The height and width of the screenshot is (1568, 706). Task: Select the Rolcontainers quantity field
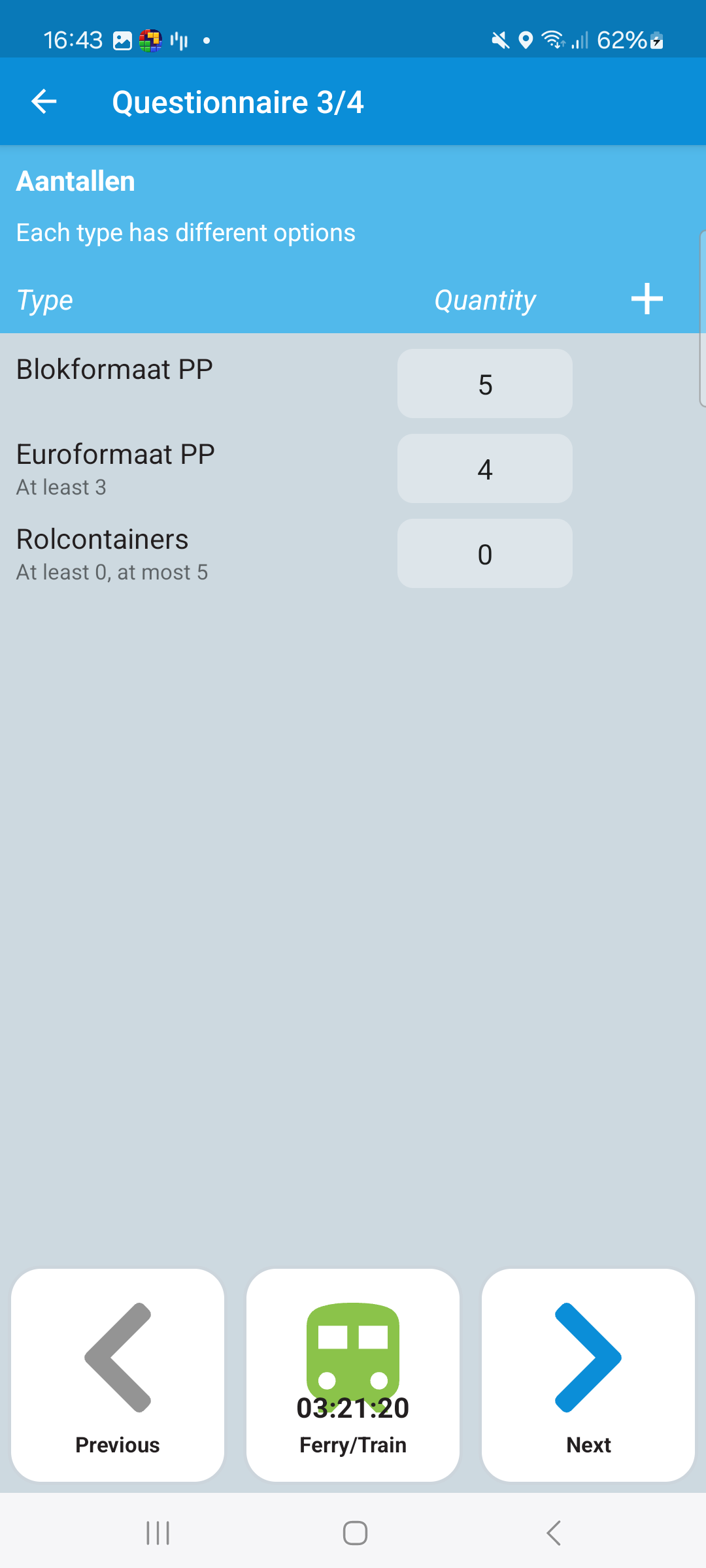(484, 554)
